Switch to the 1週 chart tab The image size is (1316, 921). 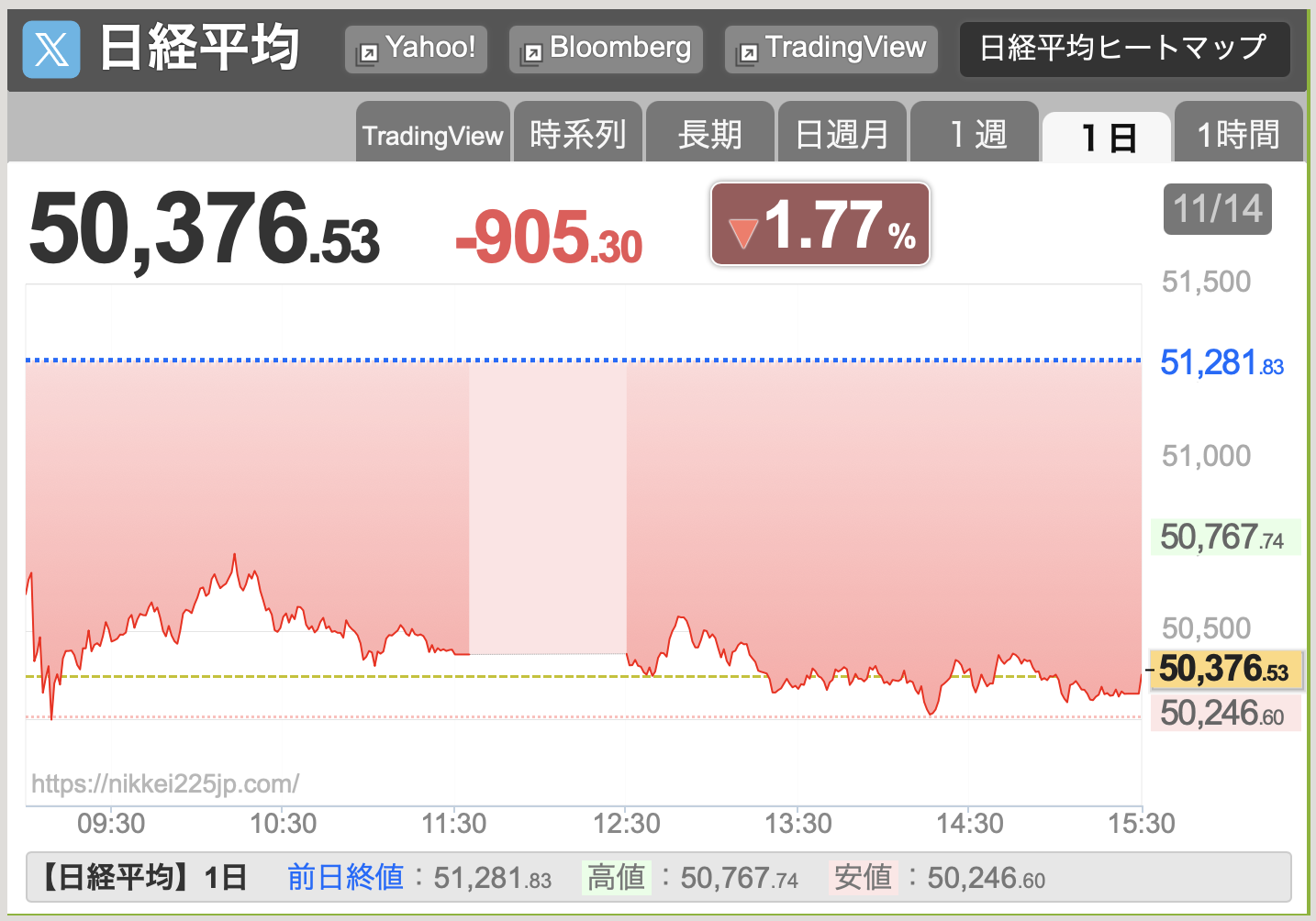point(975,135)
